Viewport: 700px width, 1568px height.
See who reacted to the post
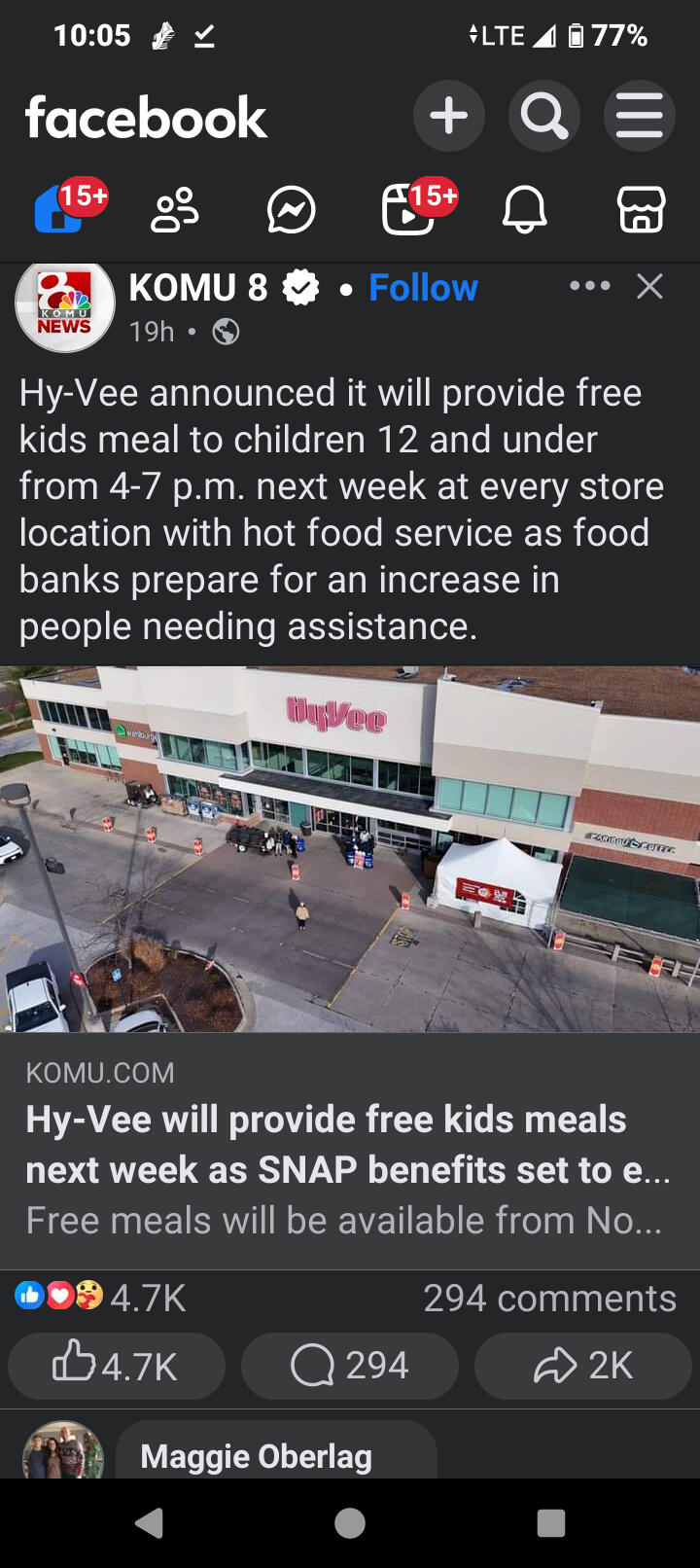pyautogui.click(x=100, y=1298)
